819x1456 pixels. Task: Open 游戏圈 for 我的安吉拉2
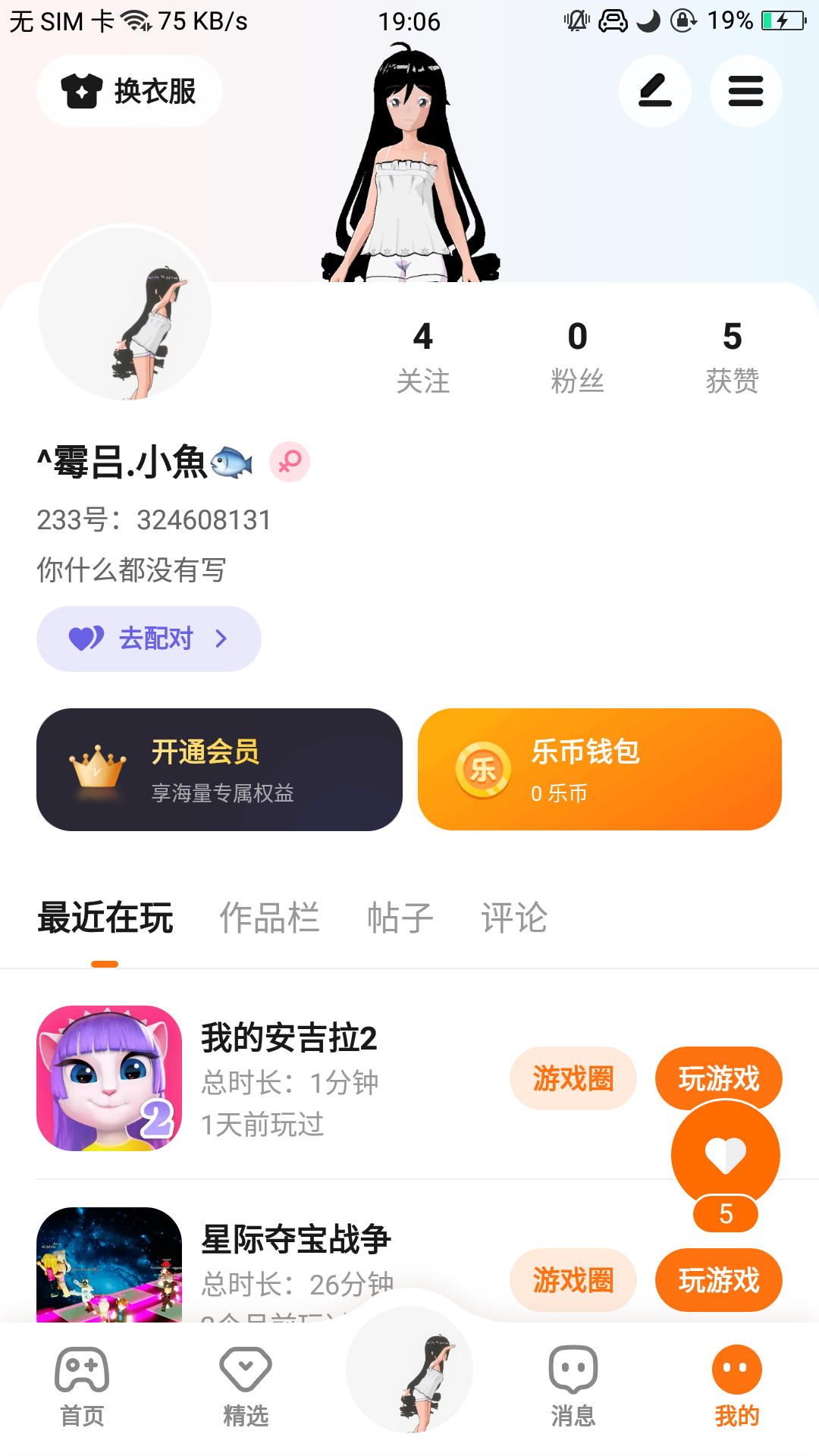click(x=573, y=1078)
